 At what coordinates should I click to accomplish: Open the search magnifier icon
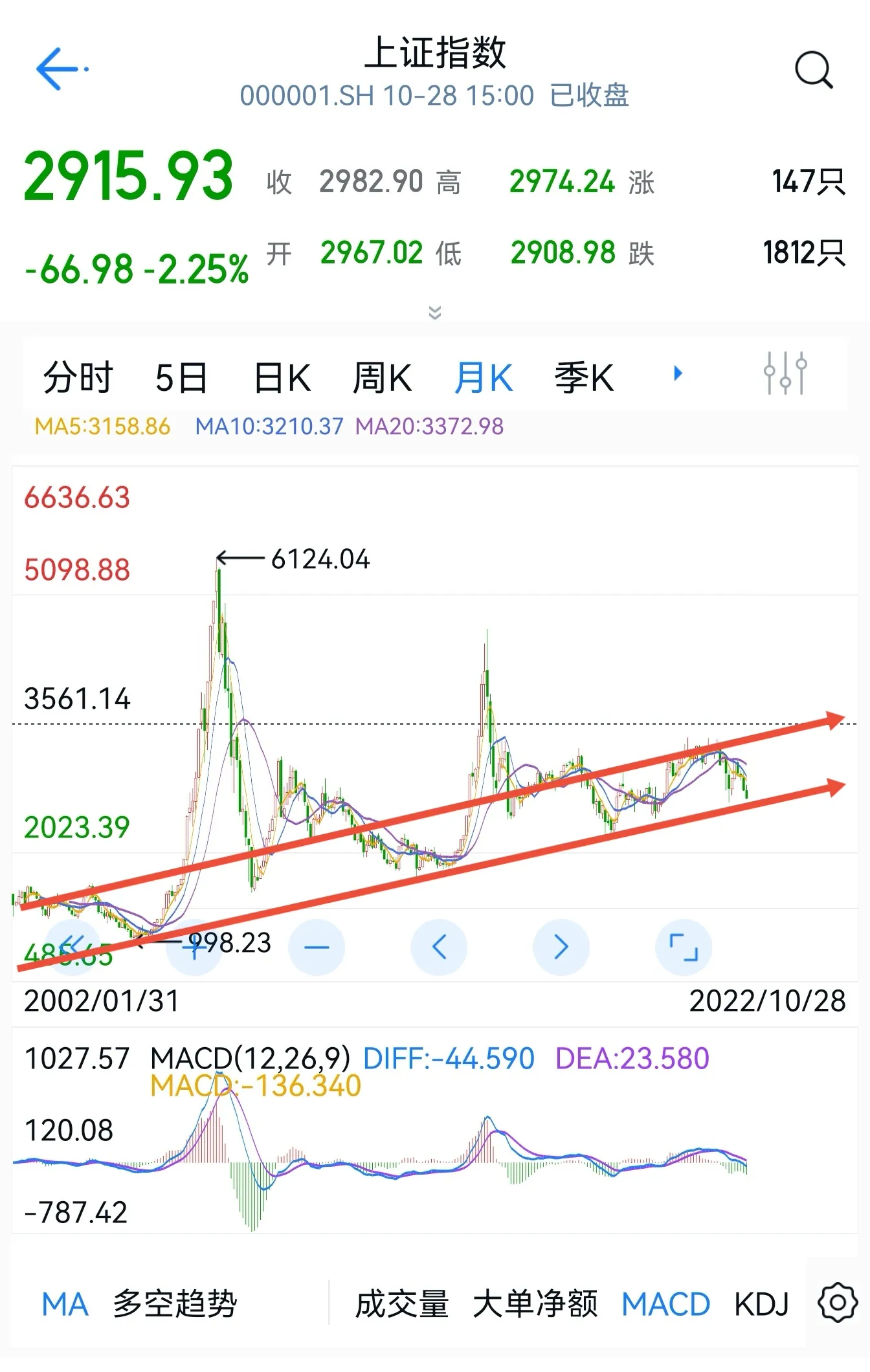(814, 69)
